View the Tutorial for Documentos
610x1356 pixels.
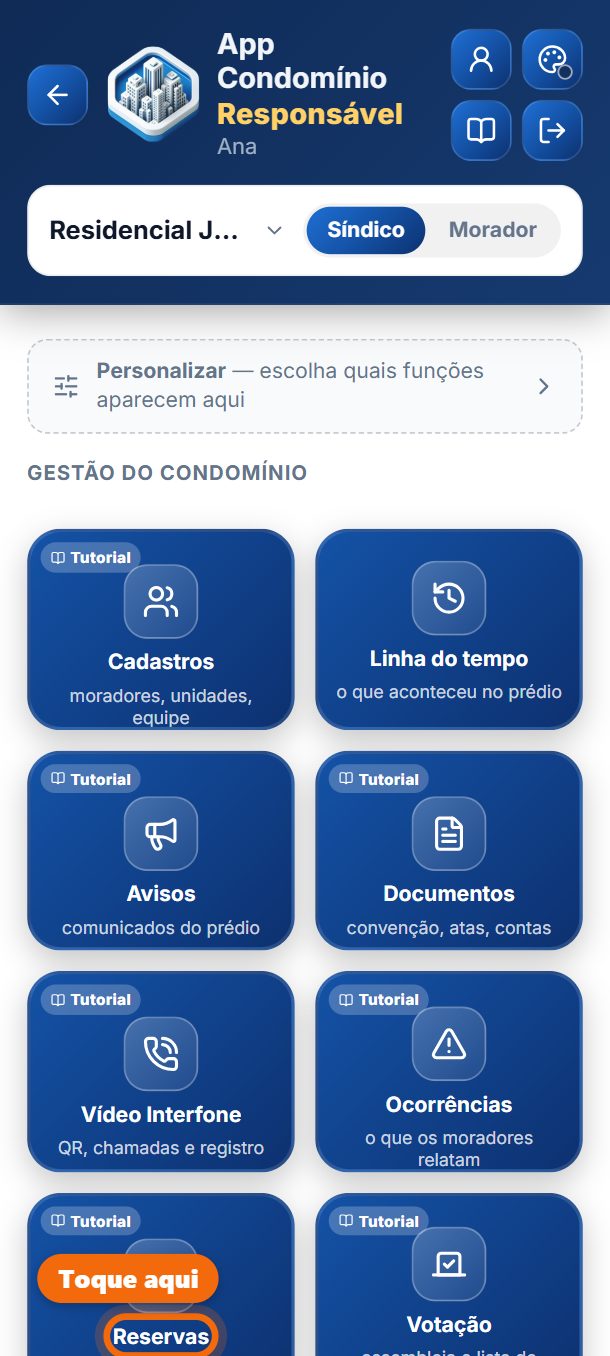379,779
